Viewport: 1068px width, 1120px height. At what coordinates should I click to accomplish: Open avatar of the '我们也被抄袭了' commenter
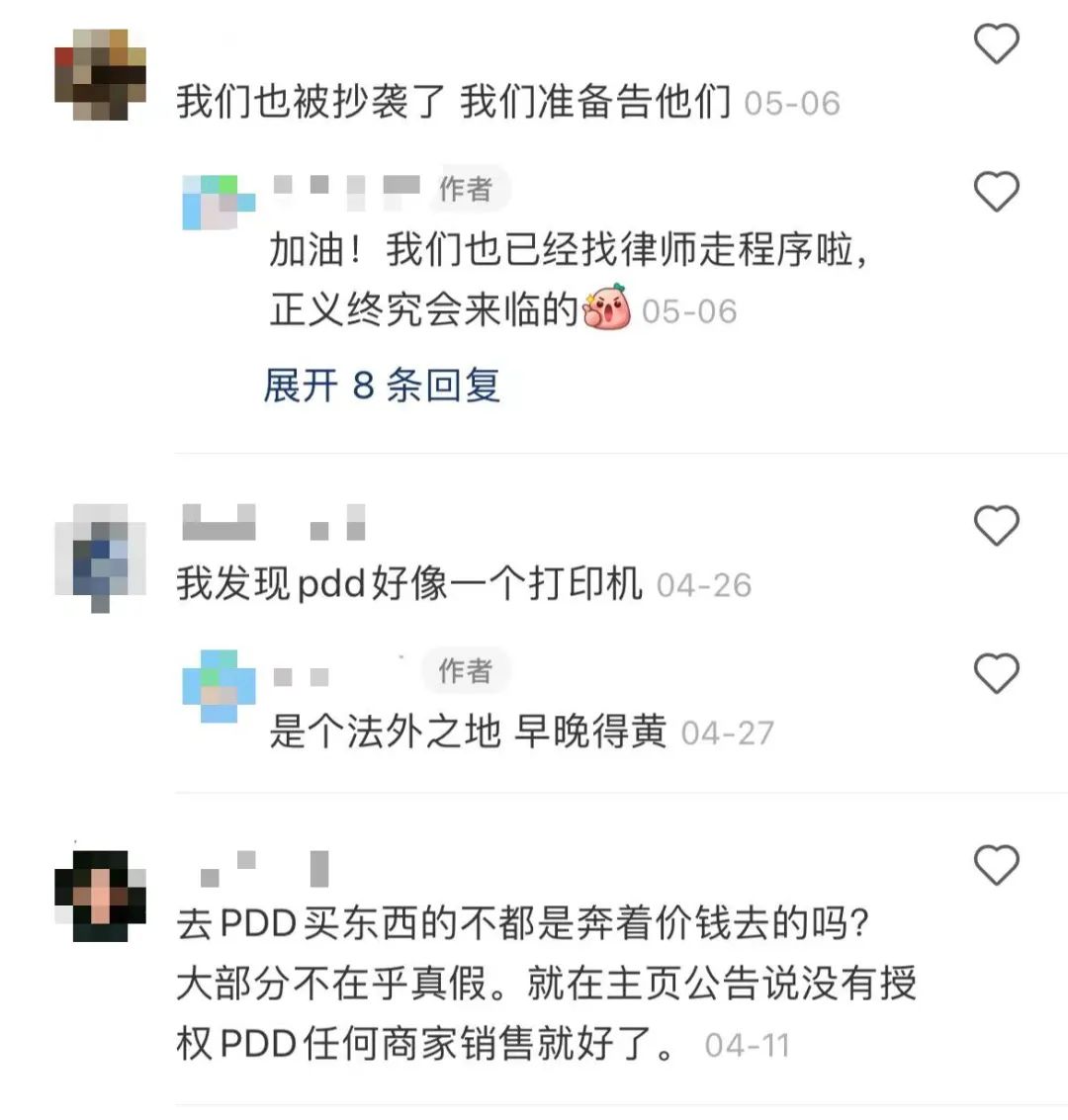pyautogui.click(x=100, y=74)
